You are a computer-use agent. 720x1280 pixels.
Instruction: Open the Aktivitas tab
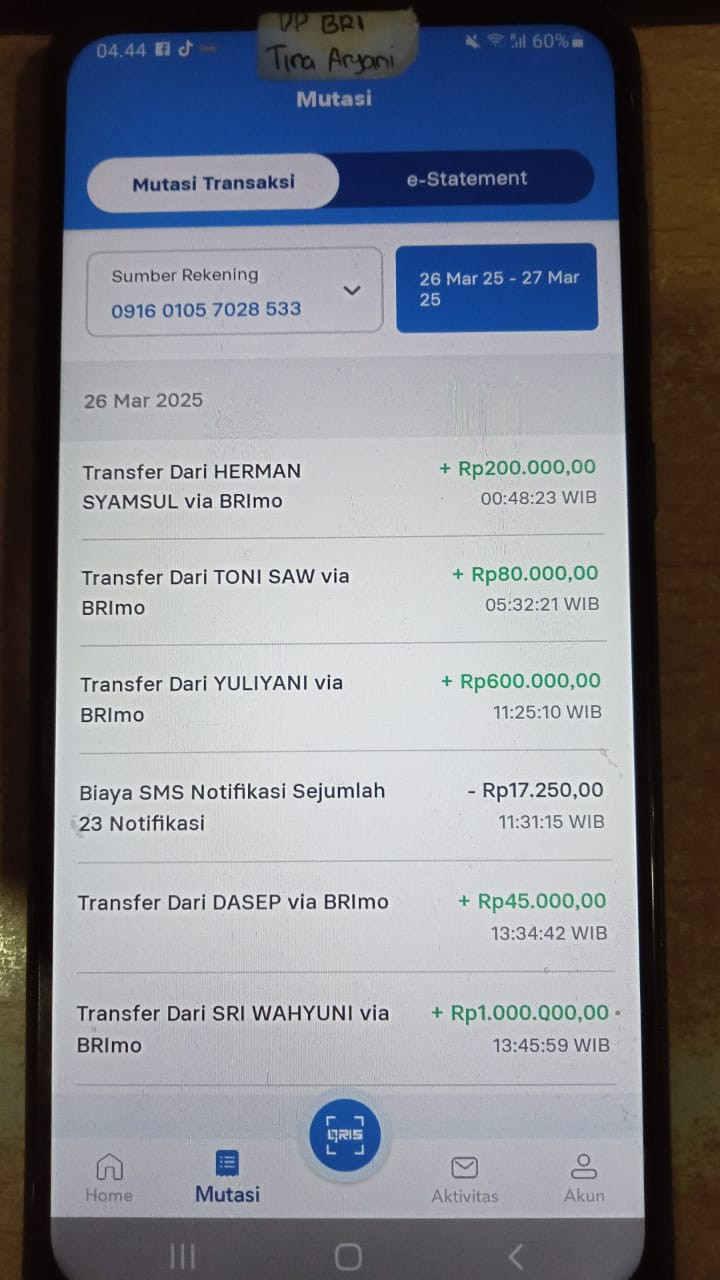point(464,1179)
